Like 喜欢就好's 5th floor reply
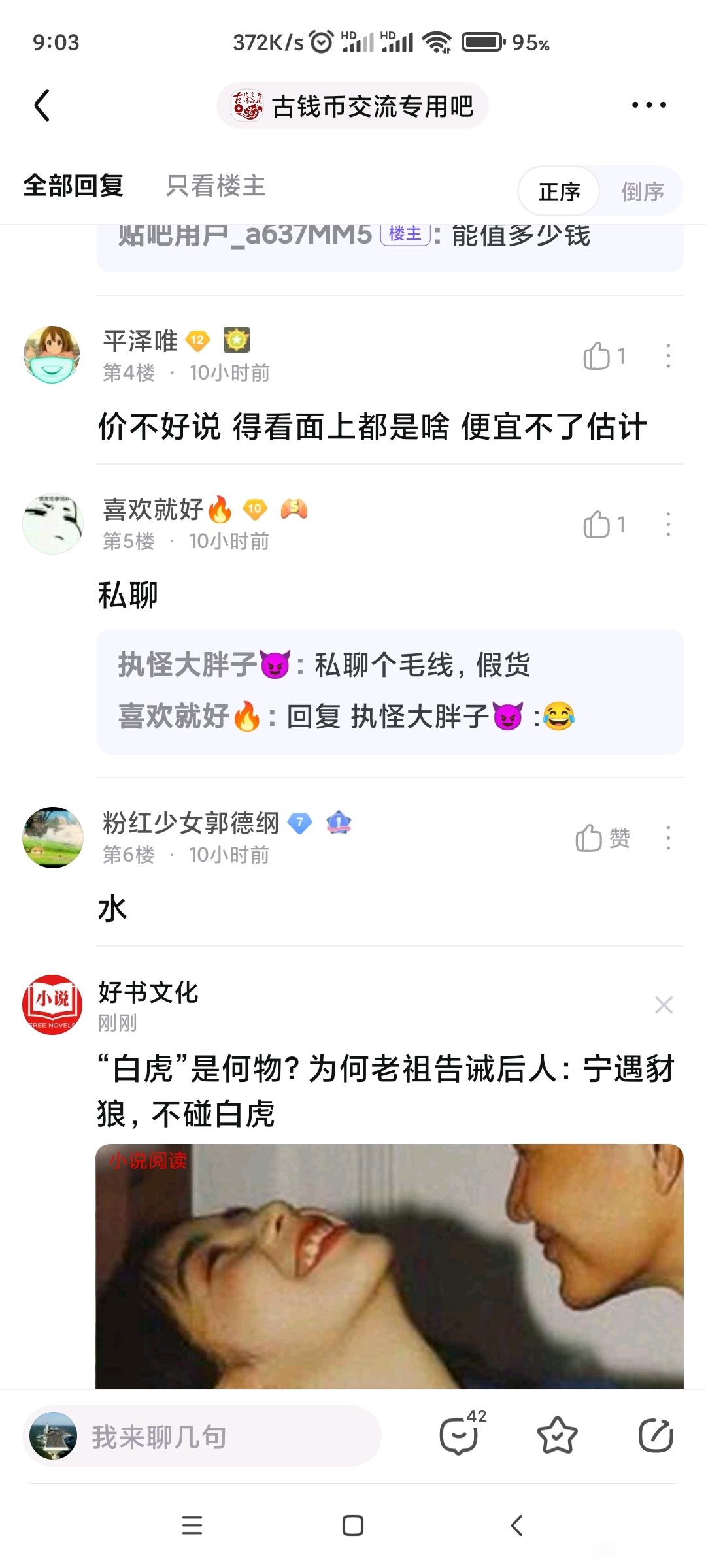 coord(603,525)
